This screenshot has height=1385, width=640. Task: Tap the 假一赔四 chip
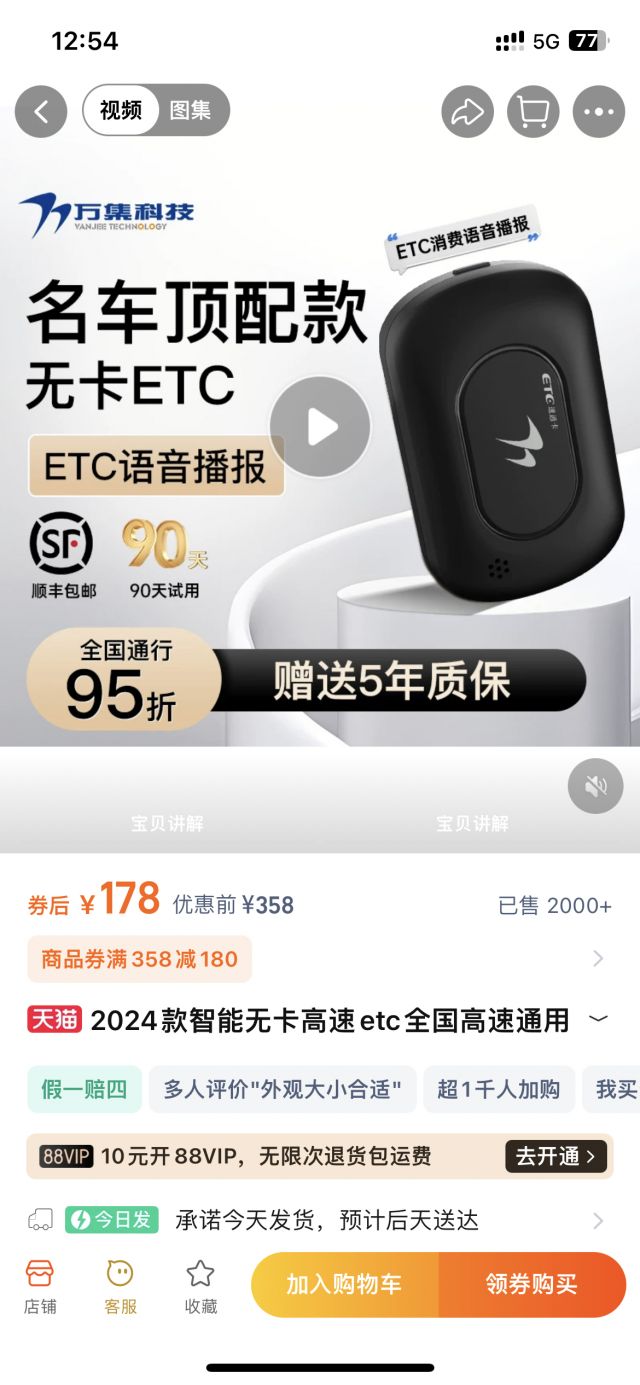[84, 1089]
